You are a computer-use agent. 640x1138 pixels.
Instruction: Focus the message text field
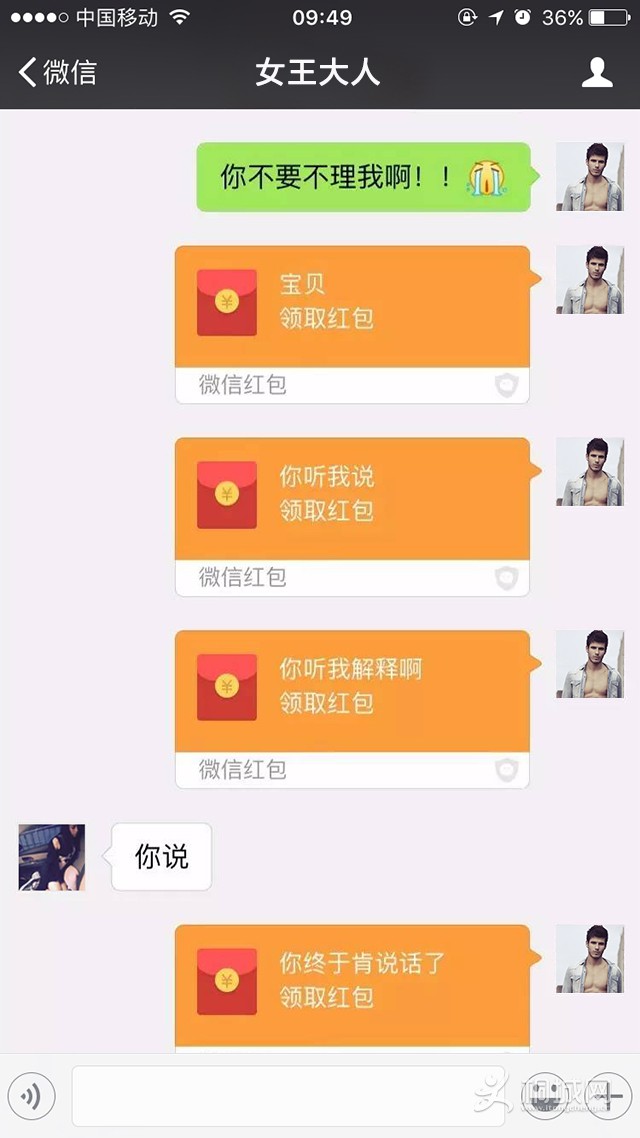pyautogui.click(x=270, y=1097)
